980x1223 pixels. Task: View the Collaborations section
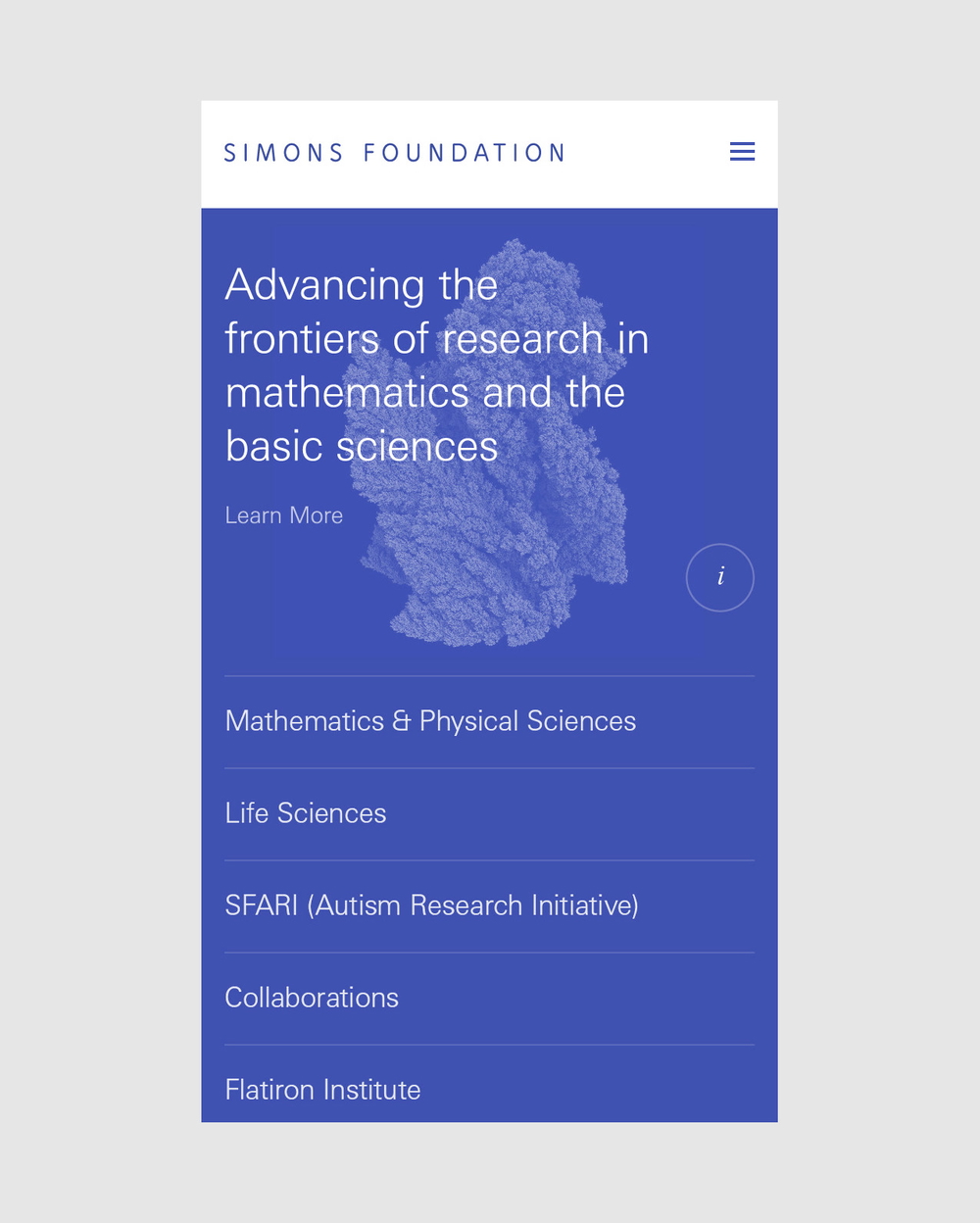[312, 998]
